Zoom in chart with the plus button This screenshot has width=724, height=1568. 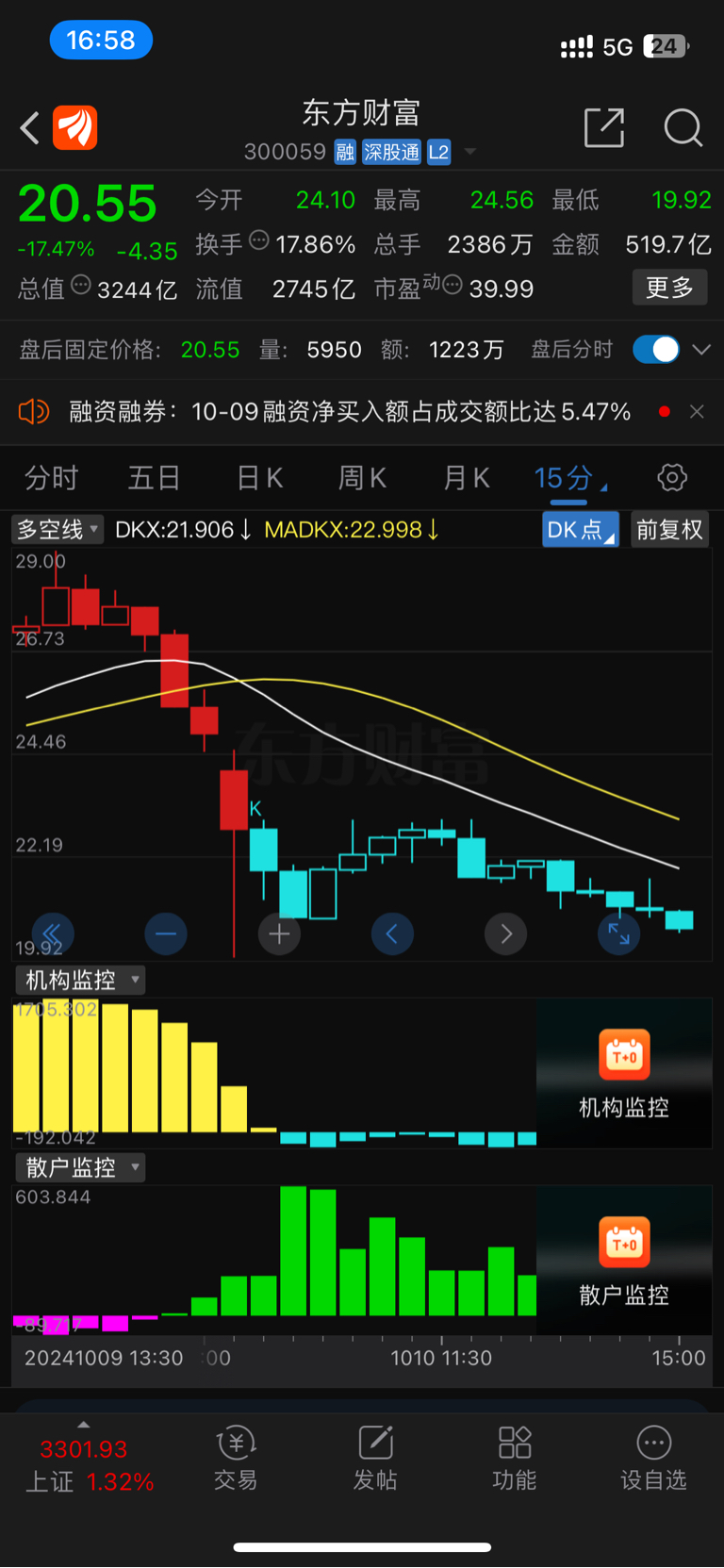pos(279,934)
